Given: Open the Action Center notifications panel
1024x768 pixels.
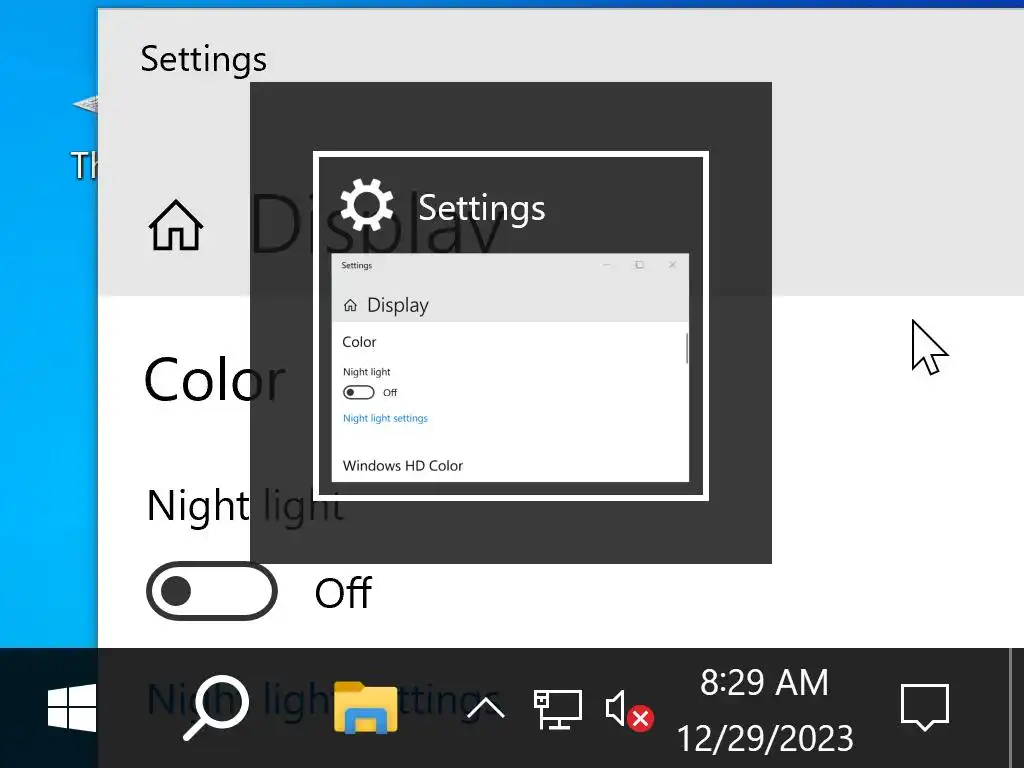Looking at the screenshot, I should point(924,708).
